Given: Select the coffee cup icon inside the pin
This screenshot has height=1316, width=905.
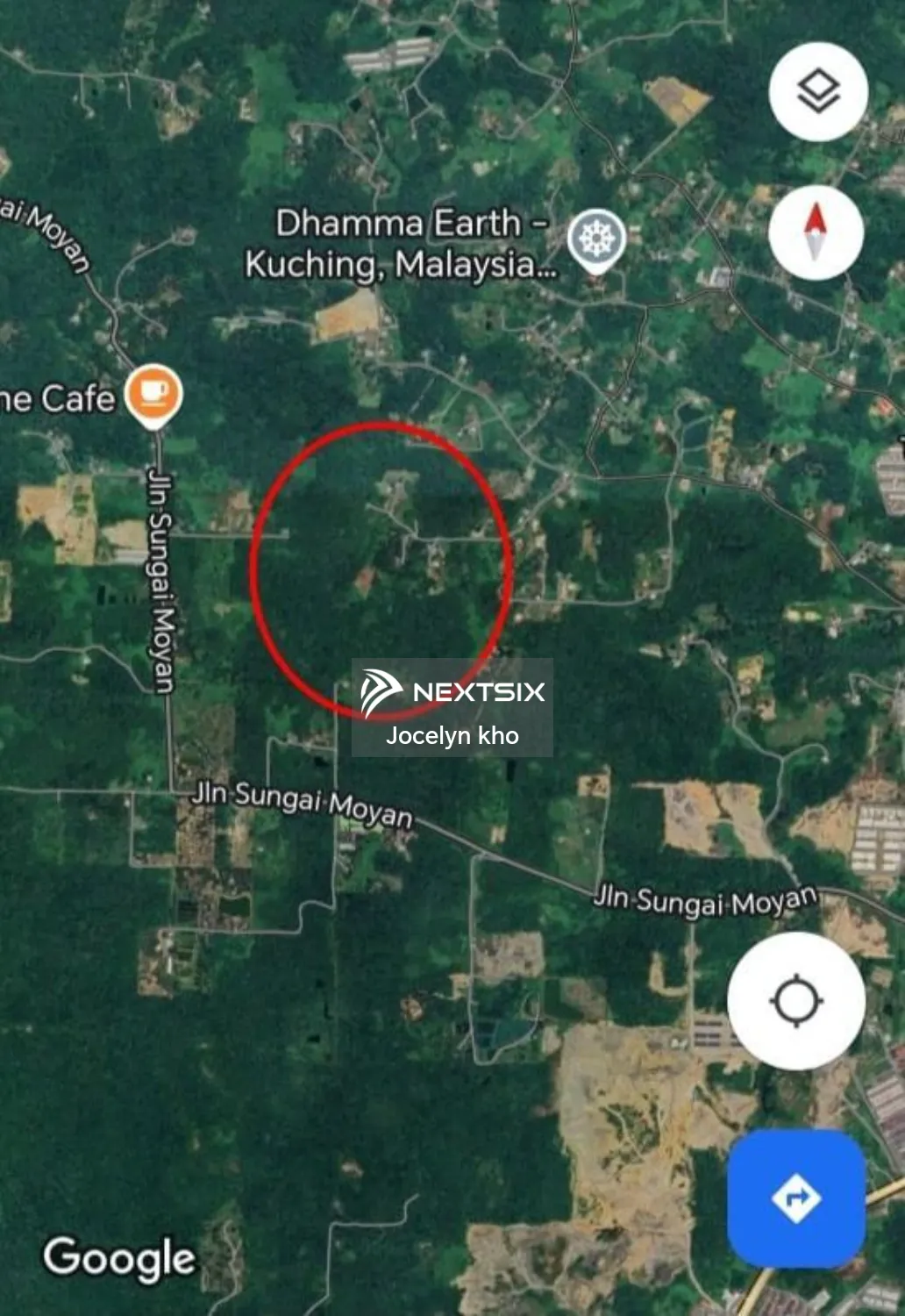Looking at the screenshot, I should [x=151, y=393].
